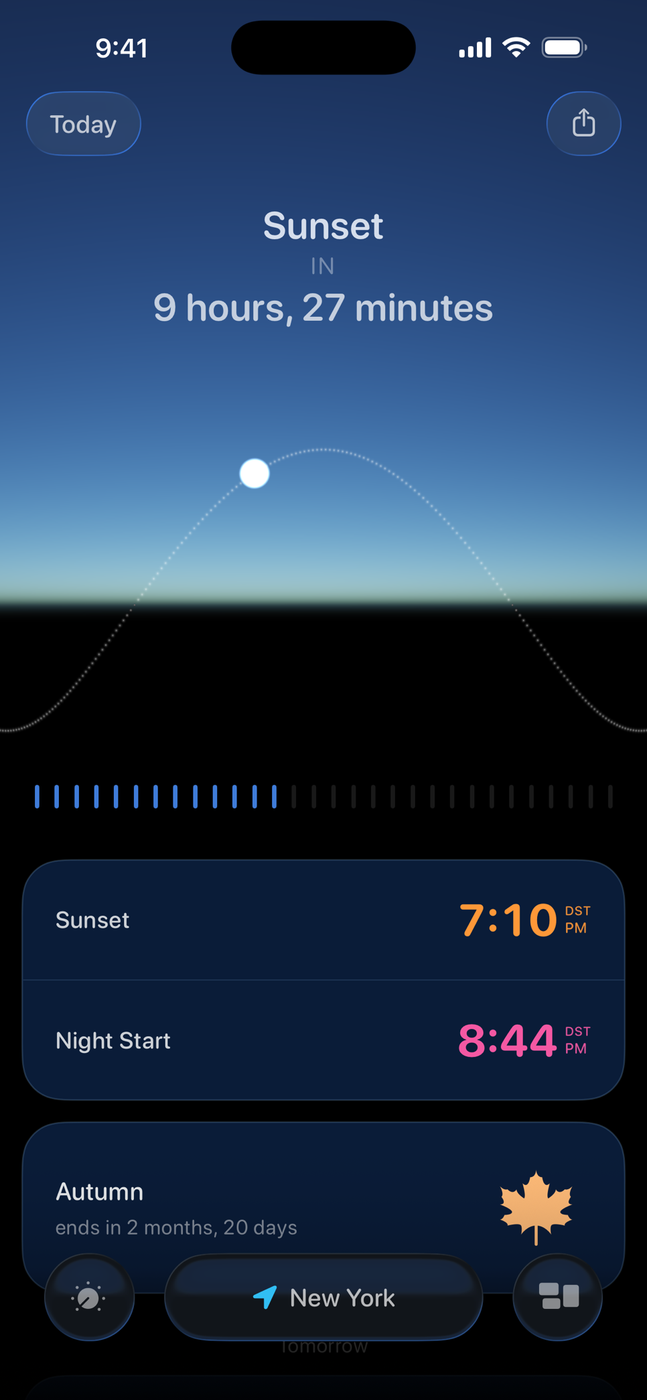This screenshot has width=647, height=1400.
Task: Open the Night Start 8:44 PM row
Action: click(x=323, y=1040)
